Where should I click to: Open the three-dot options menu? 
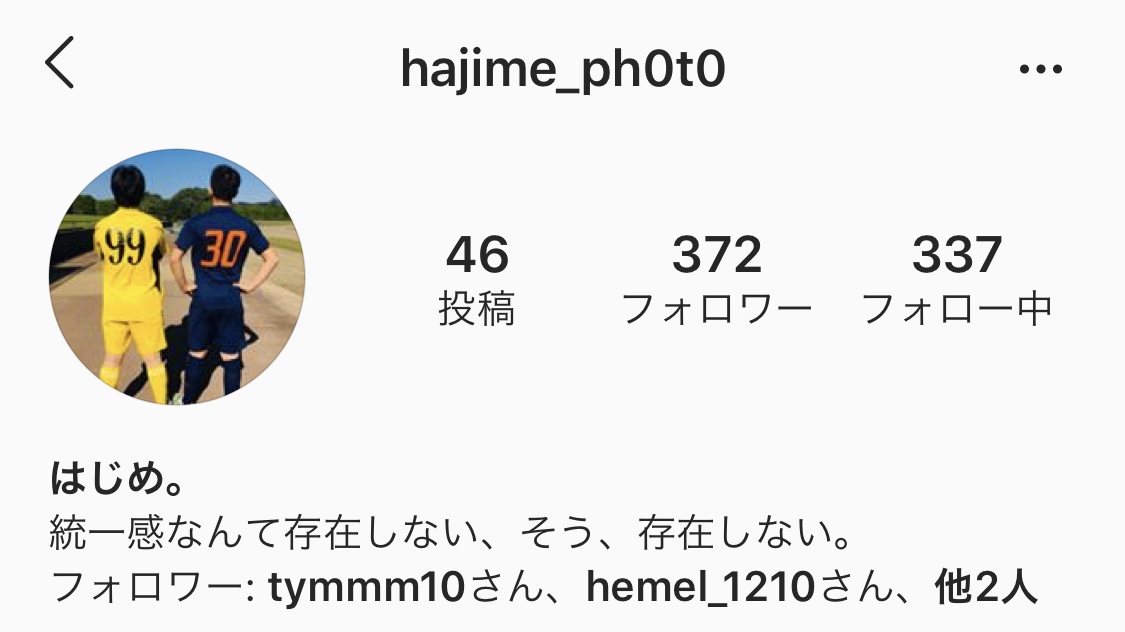1040,69
